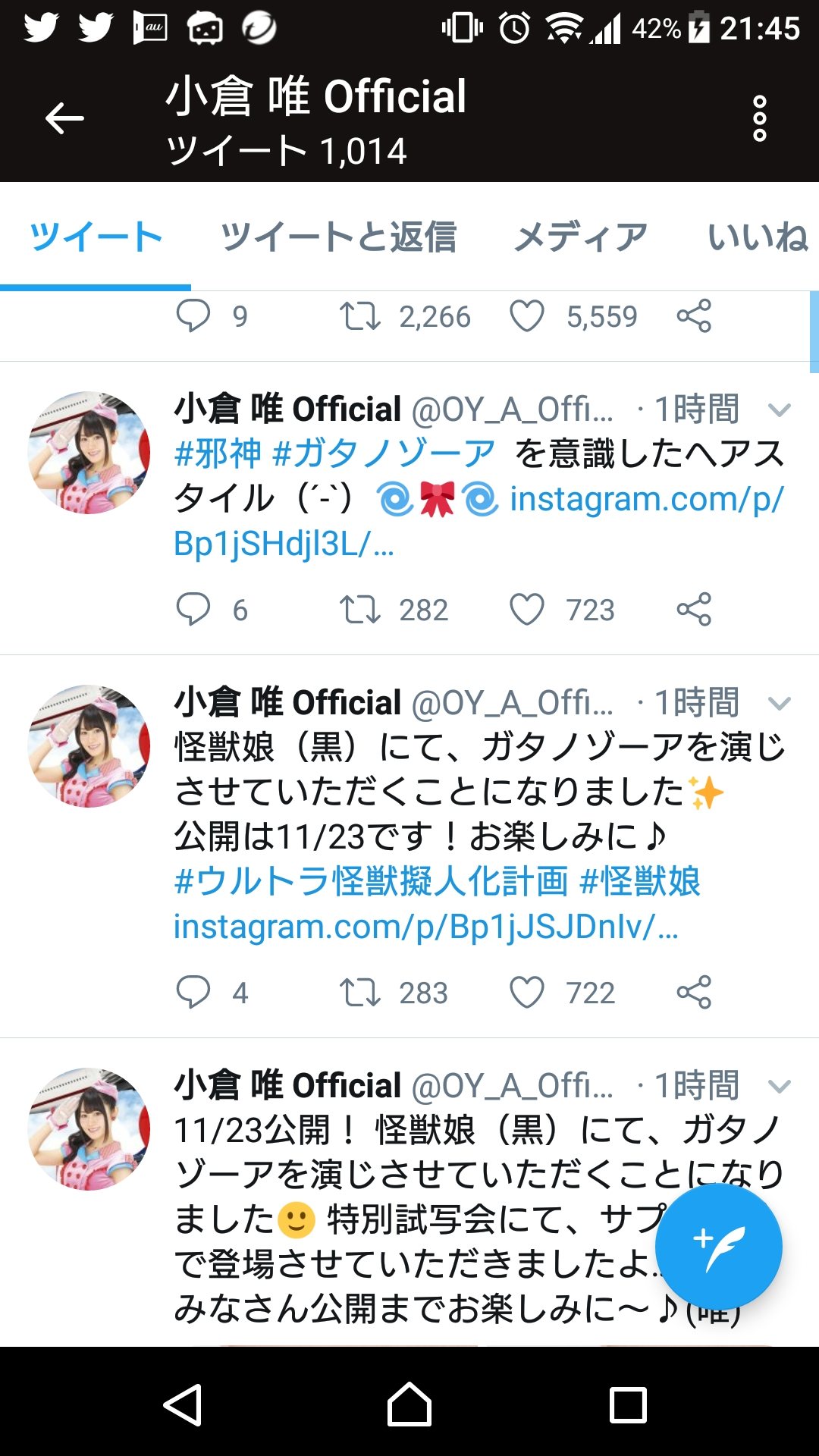Screen dimensions: 819x1456
Task: Like the tweet with 5,559 likes
Action: pyautogui.click(x=527, y=316)
